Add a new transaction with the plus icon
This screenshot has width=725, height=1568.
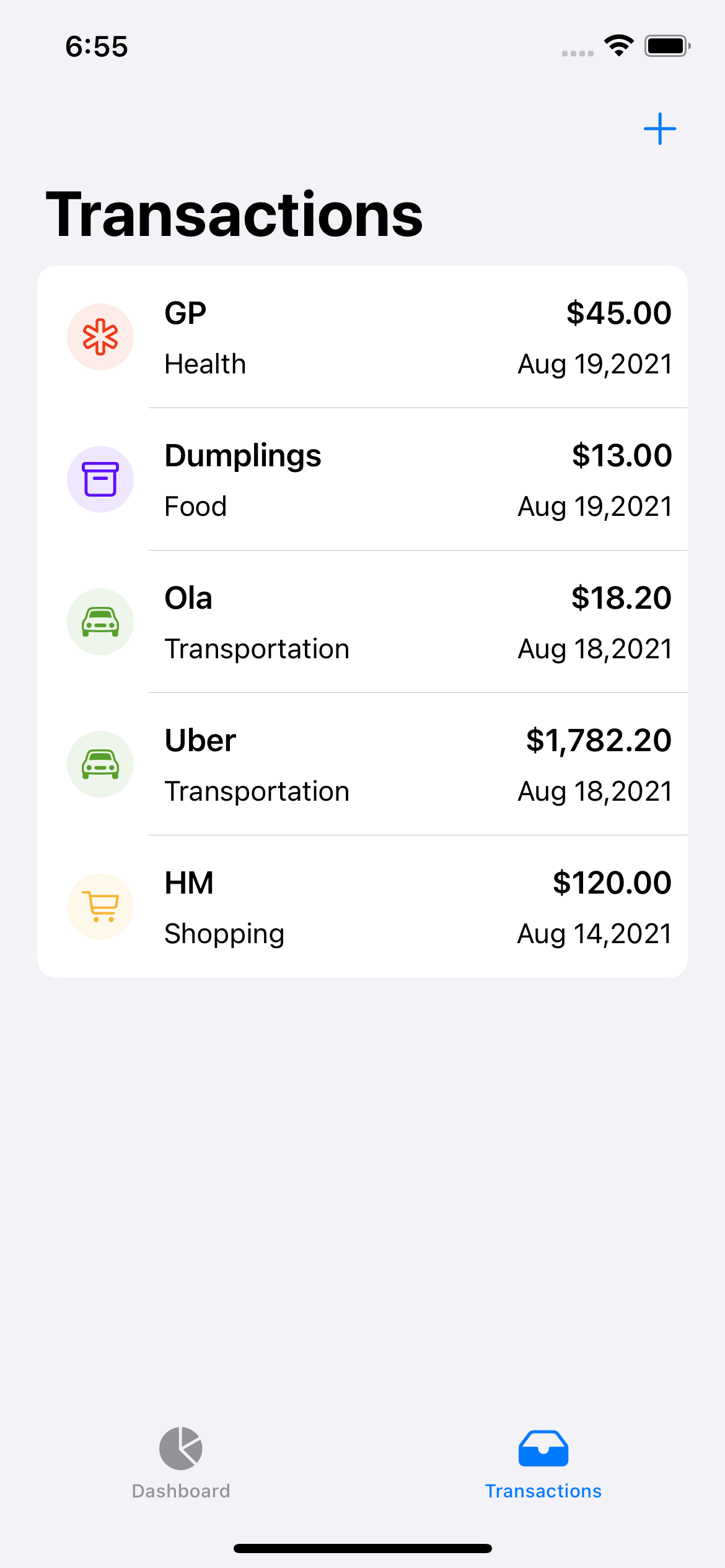pyautogui.click(x=659, y=129)
